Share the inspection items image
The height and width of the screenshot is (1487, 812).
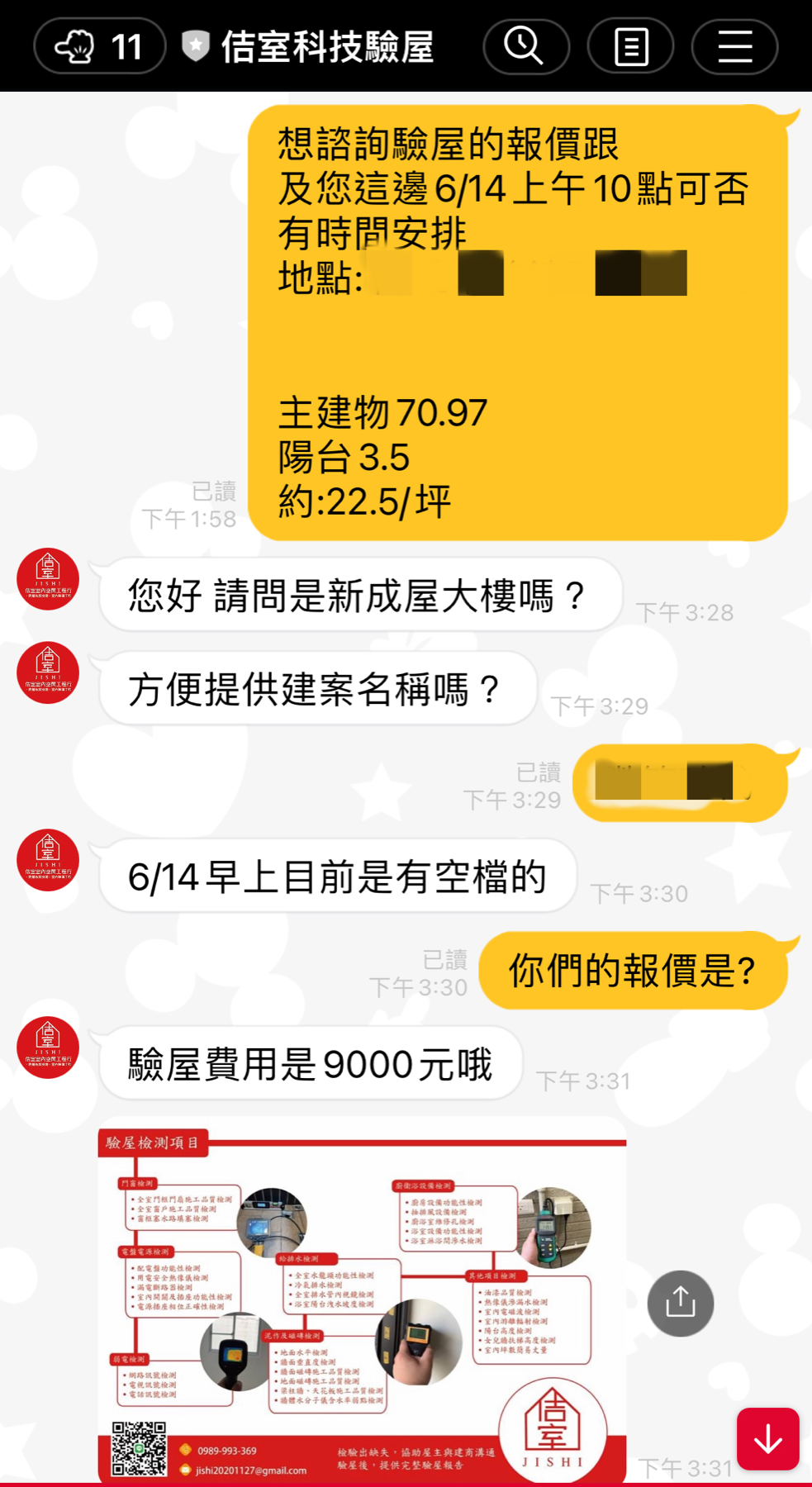point(681,1303)
